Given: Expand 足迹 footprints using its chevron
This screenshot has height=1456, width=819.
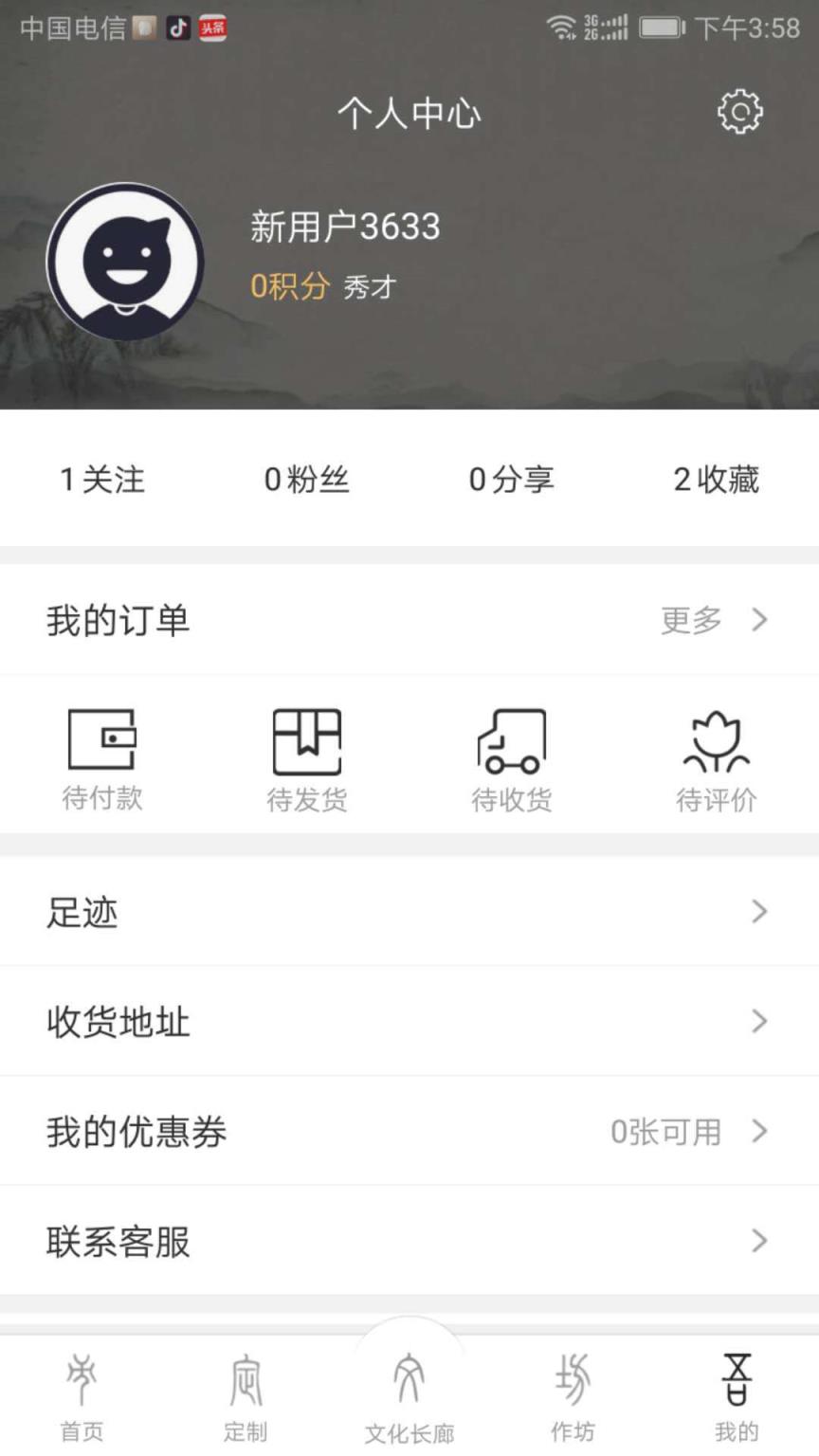Looking at the screenshot, I should click(758, 912).
